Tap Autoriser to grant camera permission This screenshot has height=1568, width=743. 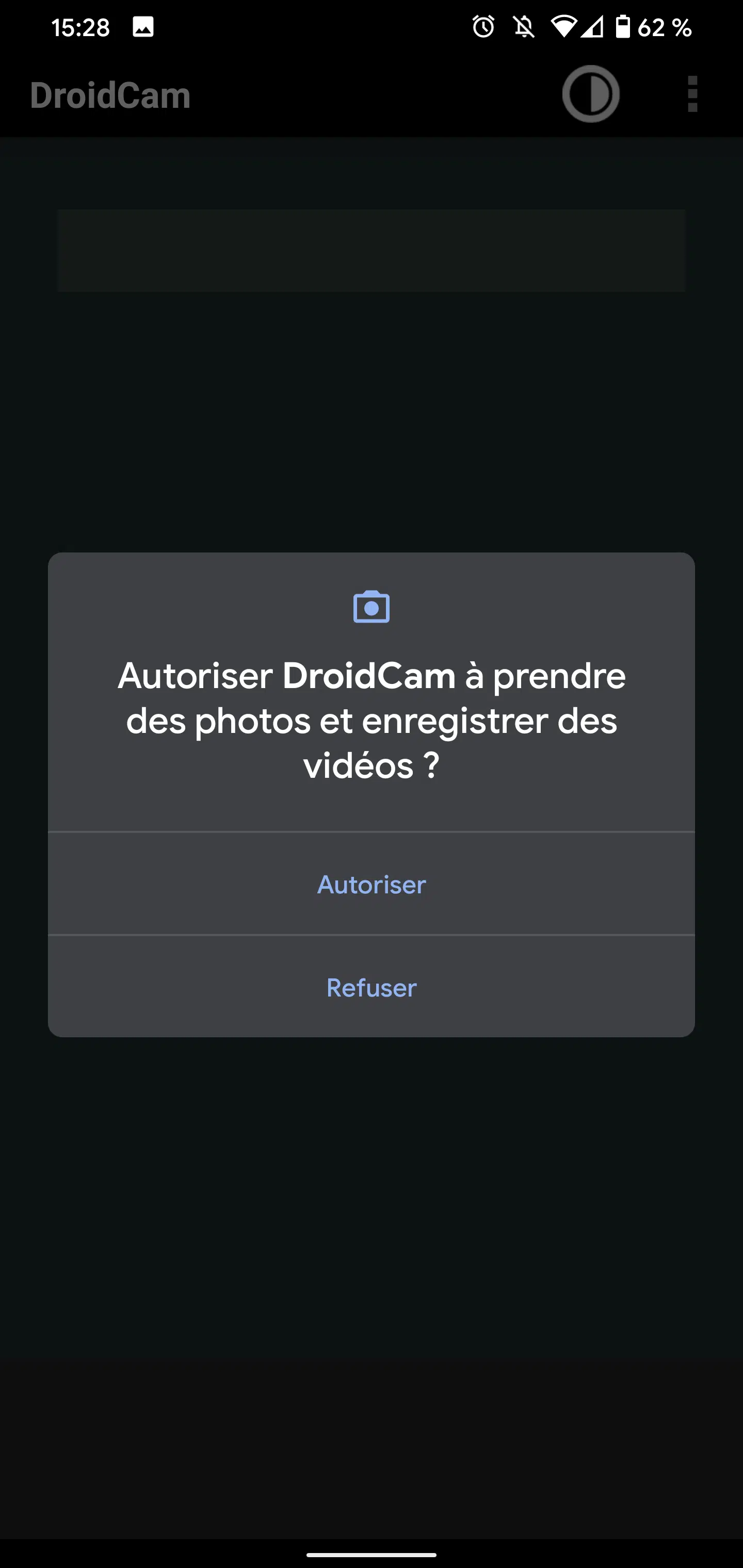(x=372, y=884)
